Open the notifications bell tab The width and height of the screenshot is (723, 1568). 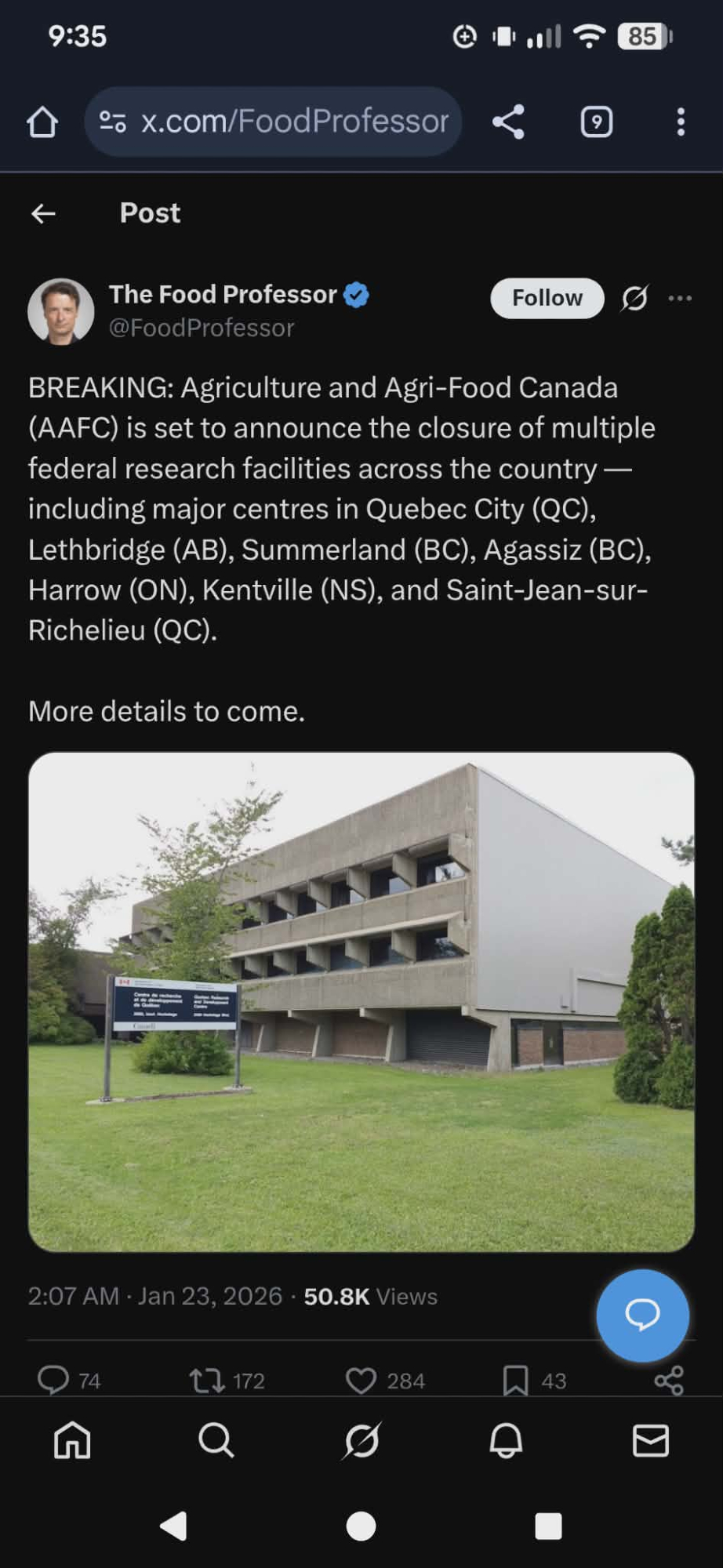click(506, 1440)
